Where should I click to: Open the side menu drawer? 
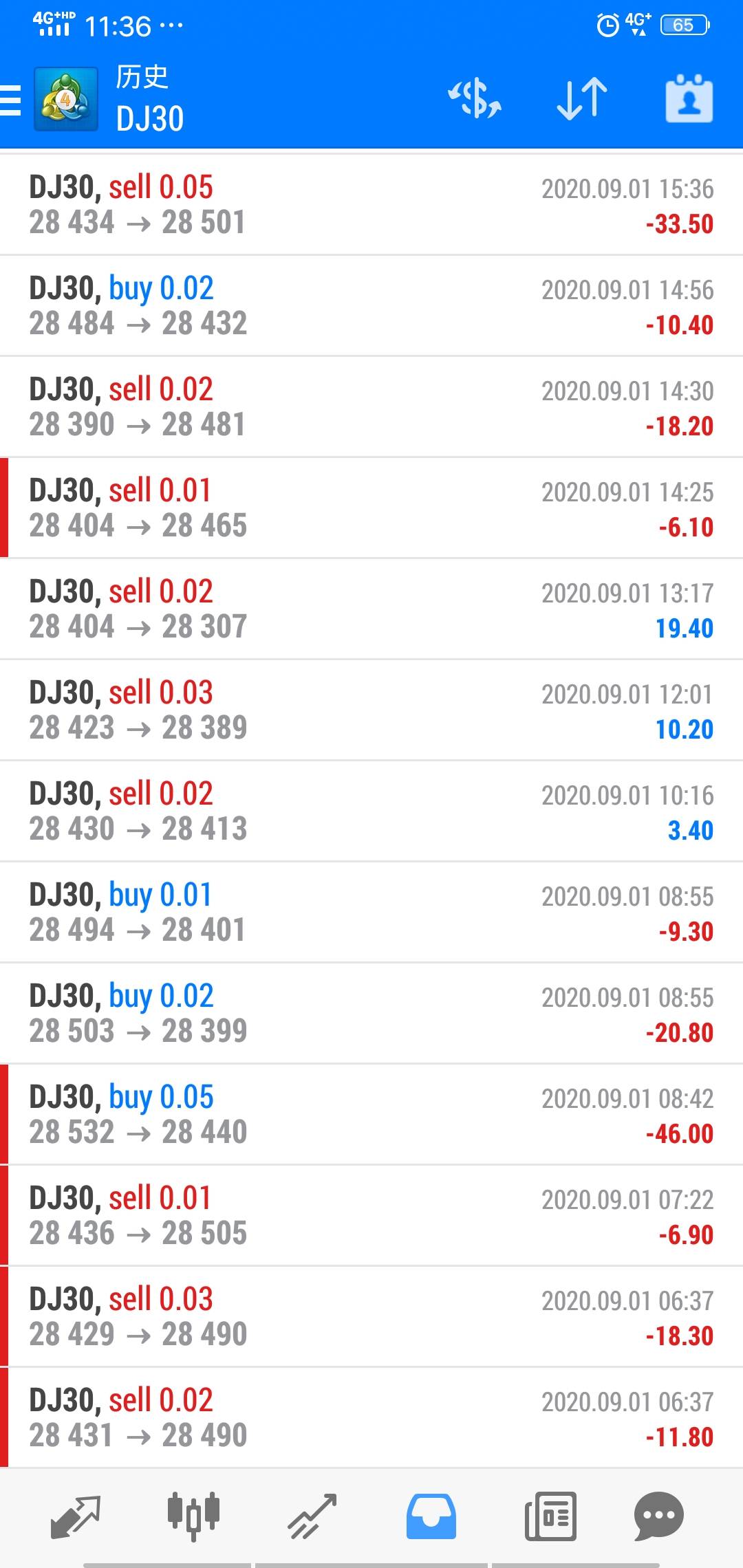pos(10,100)
